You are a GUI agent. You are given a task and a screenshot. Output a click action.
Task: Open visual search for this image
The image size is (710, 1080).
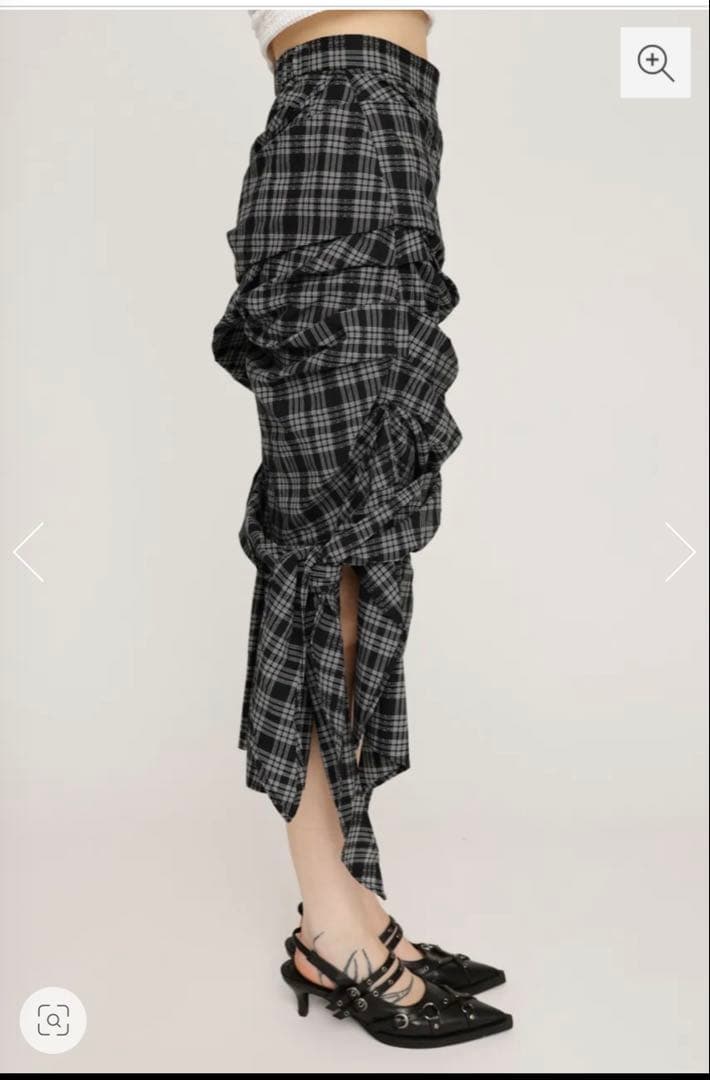[53, 1019]
